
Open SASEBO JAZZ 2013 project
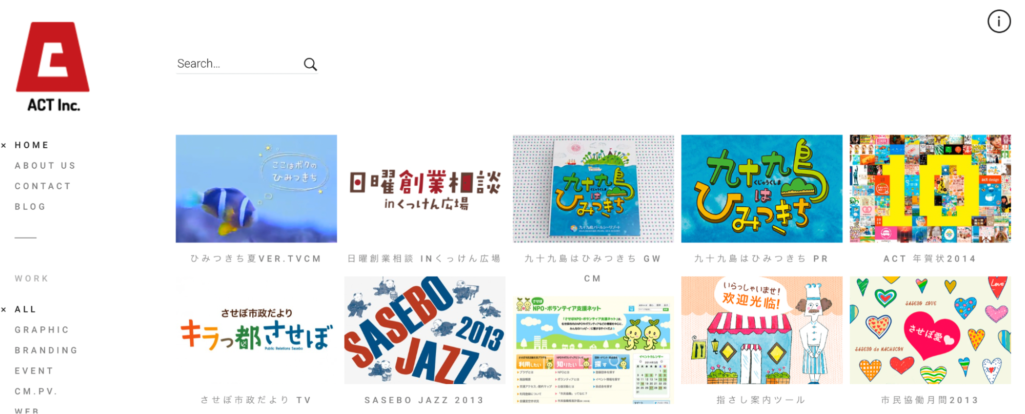(424, 331)
